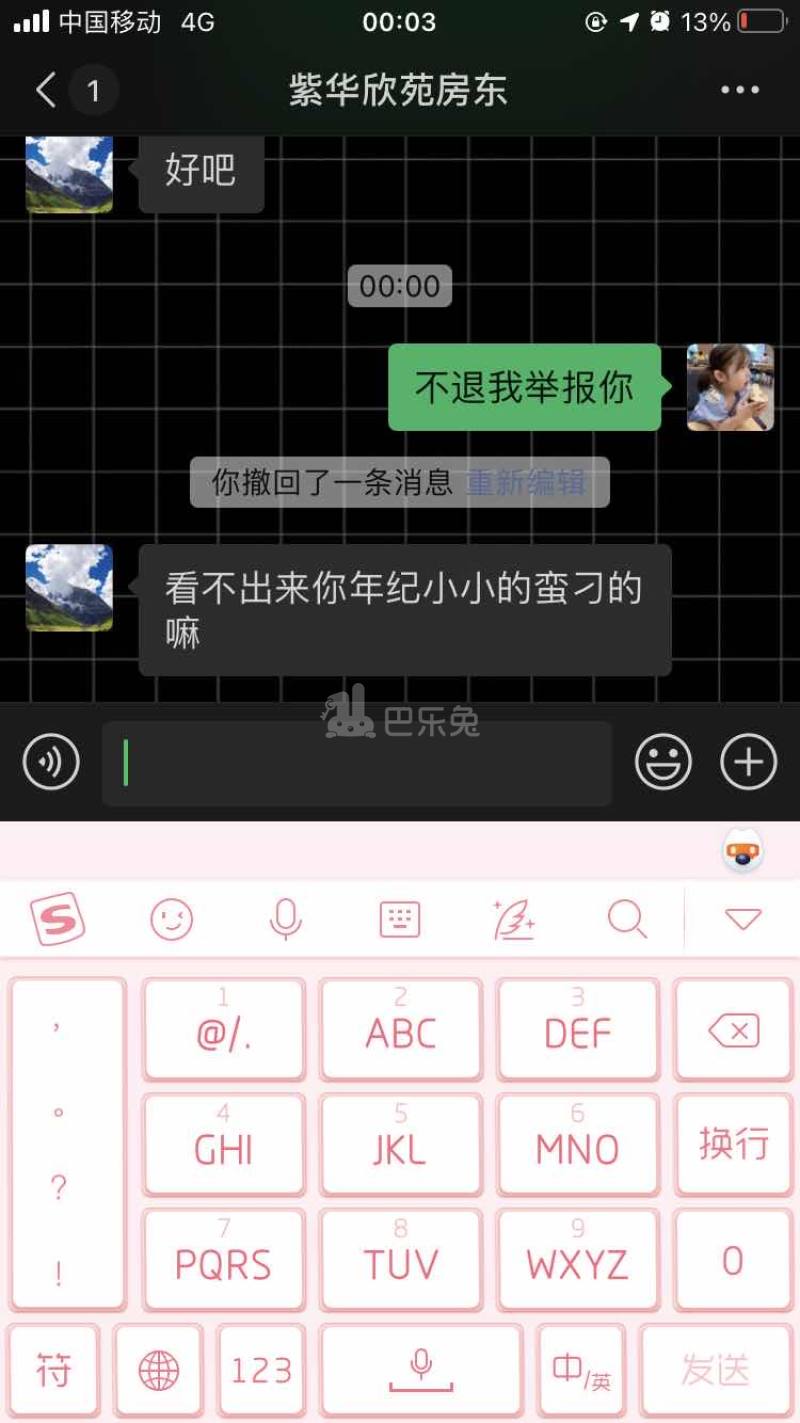Tap the 换行 newline key

coord(734,1144)
